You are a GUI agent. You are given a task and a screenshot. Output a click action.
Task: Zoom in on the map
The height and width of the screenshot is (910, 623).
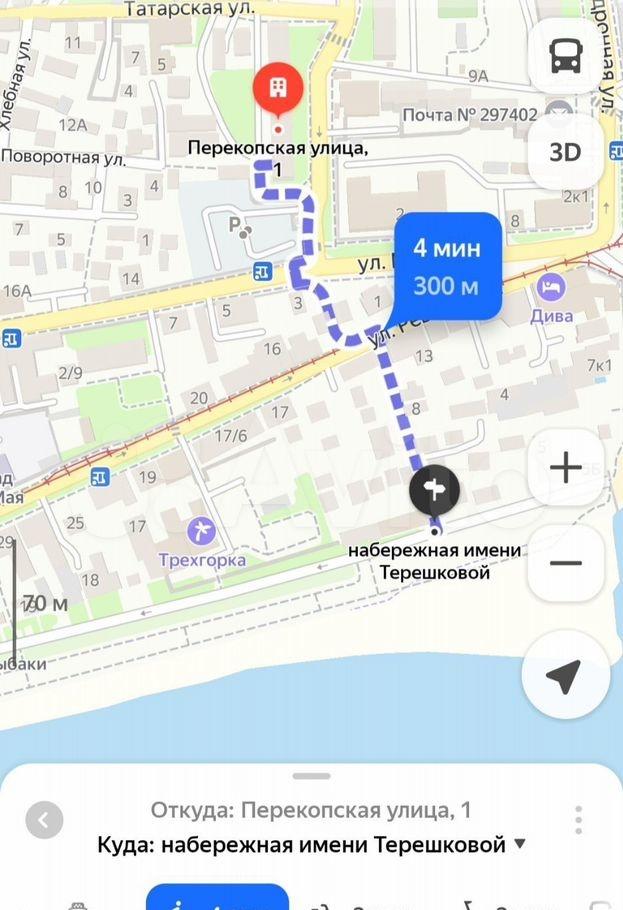point(565,467)
